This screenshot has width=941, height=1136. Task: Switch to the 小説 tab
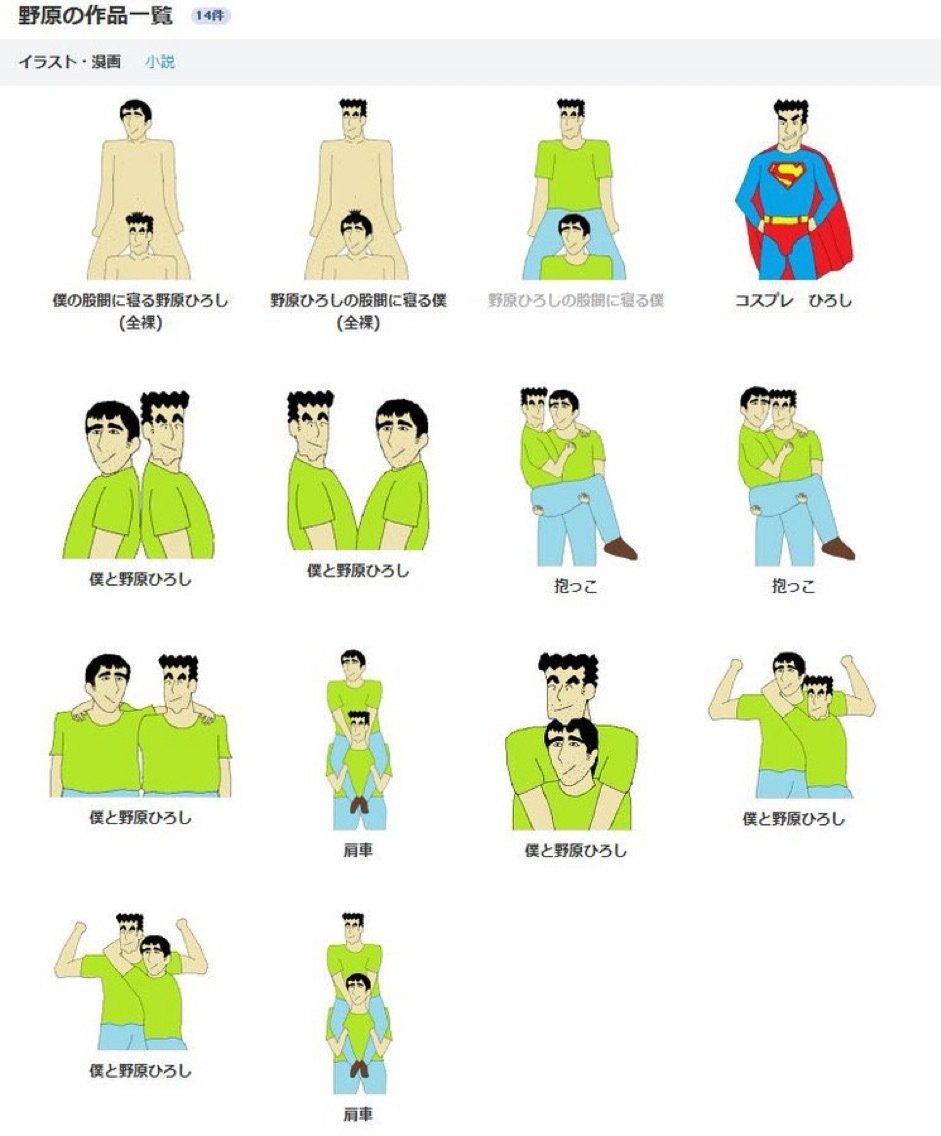[159, 62]
